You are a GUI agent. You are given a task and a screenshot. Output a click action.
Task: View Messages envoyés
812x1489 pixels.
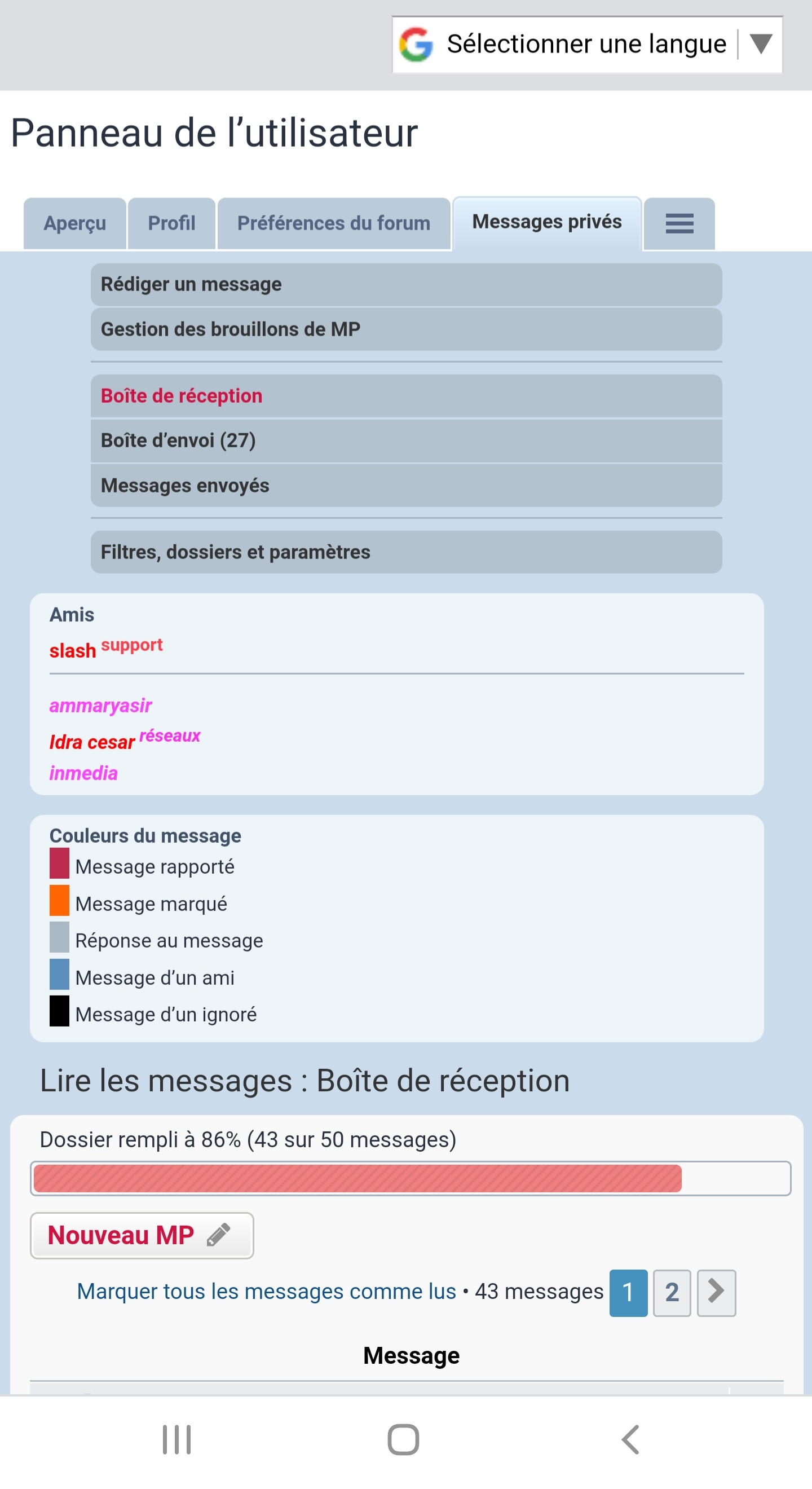tap(405, 486)
